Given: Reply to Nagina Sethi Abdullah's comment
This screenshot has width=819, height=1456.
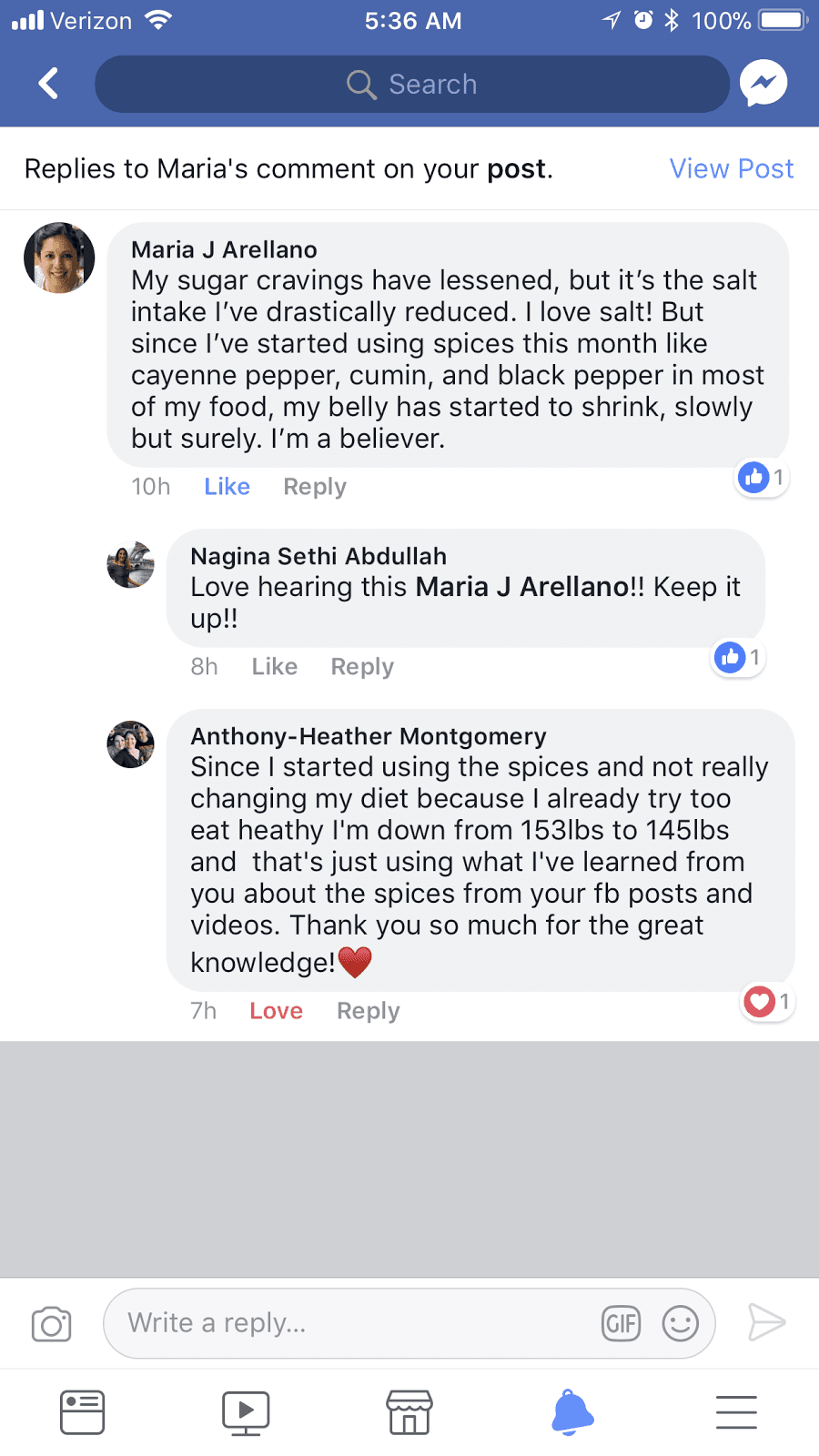Looking at the screenshot, I should (x=362, y=667).
